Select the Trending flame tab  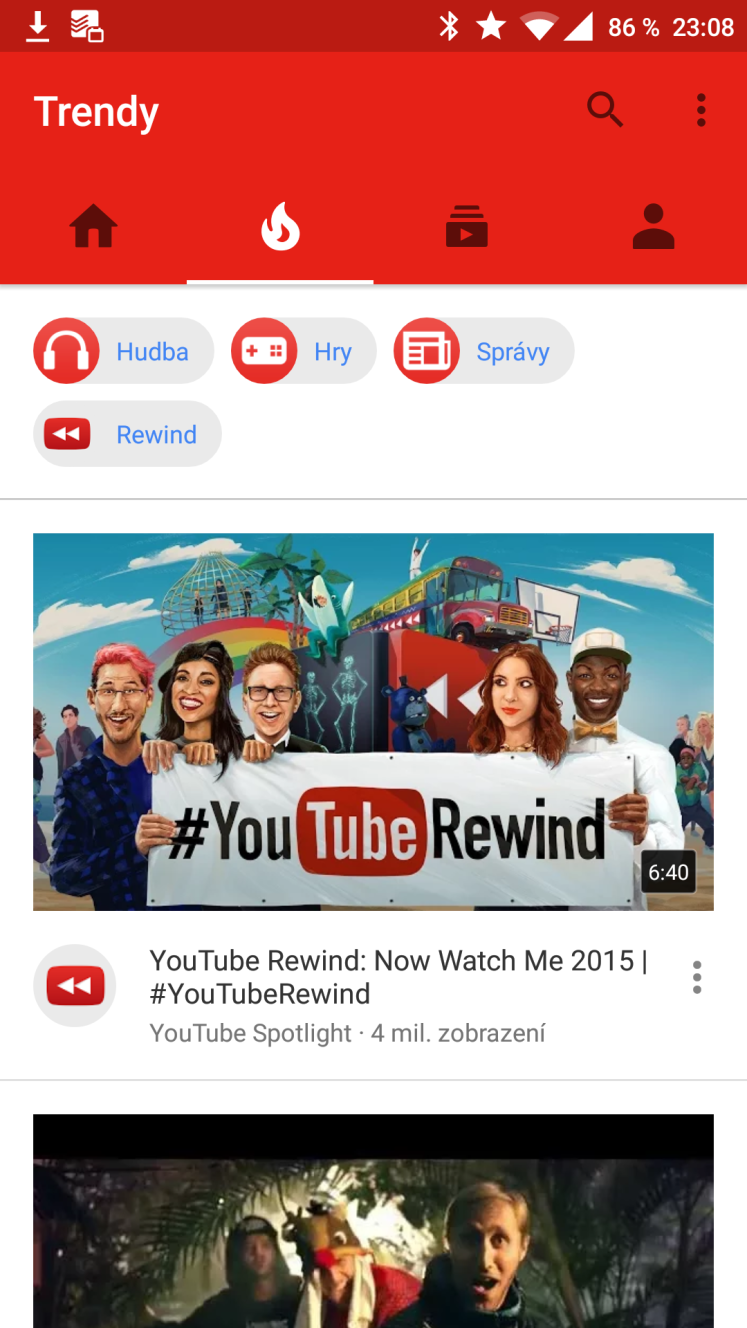pos(280,227)
